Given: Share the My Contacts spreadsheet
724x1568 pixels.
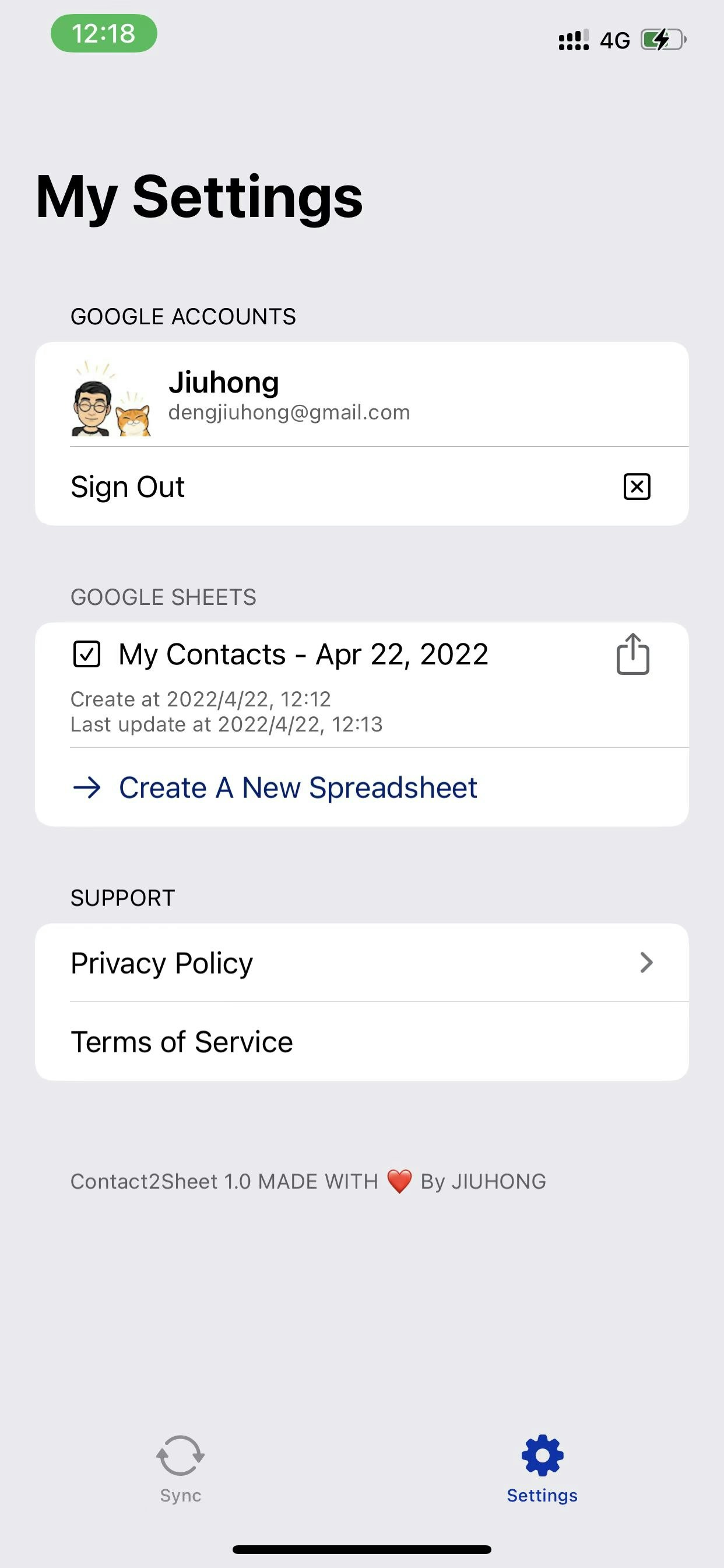Looking at the screenshot, I should click(632, 654).
